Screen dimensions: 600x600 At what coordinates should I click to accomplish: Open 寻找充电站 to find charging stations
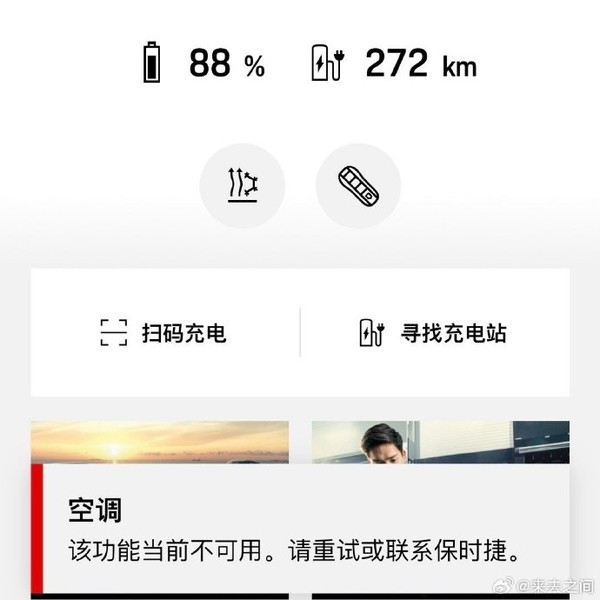click(433, 332)
